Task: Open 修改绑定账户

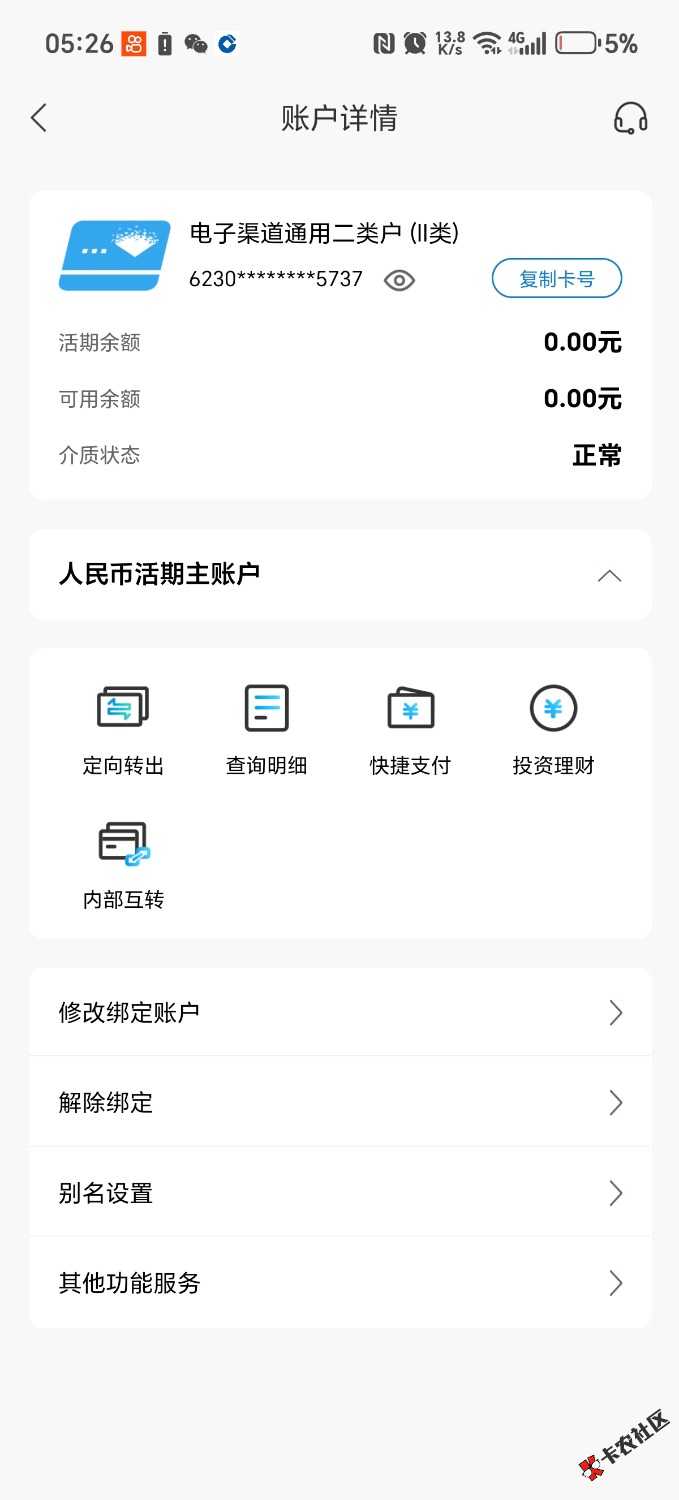Action: [x=340, y=1012]
